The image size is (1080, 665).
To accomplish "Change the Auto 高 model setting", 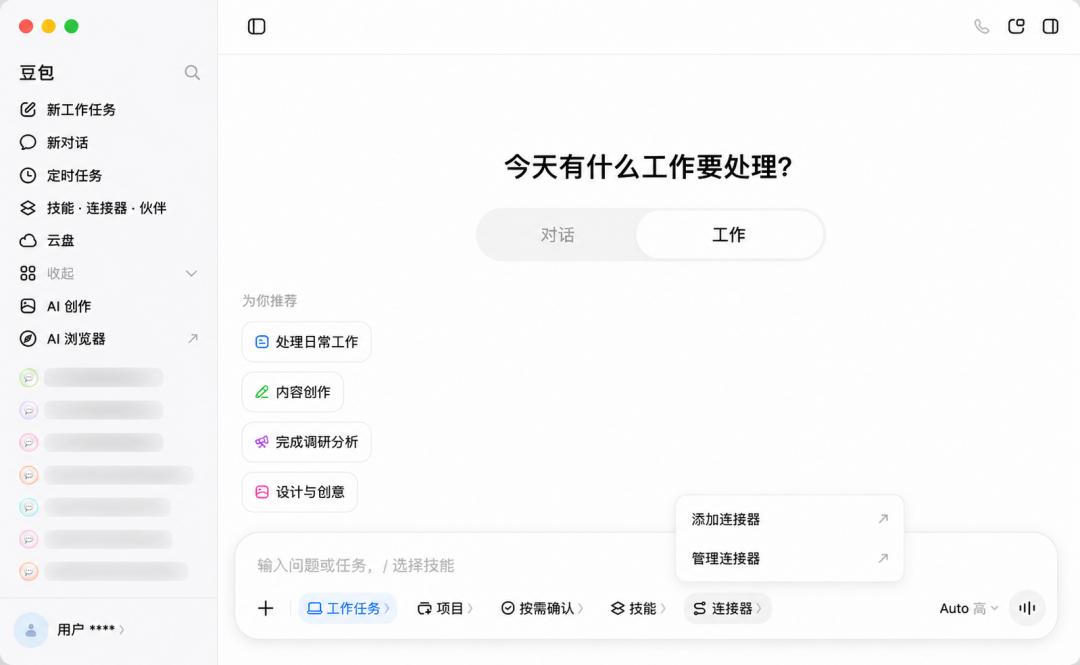I will [x=968, y=608].
